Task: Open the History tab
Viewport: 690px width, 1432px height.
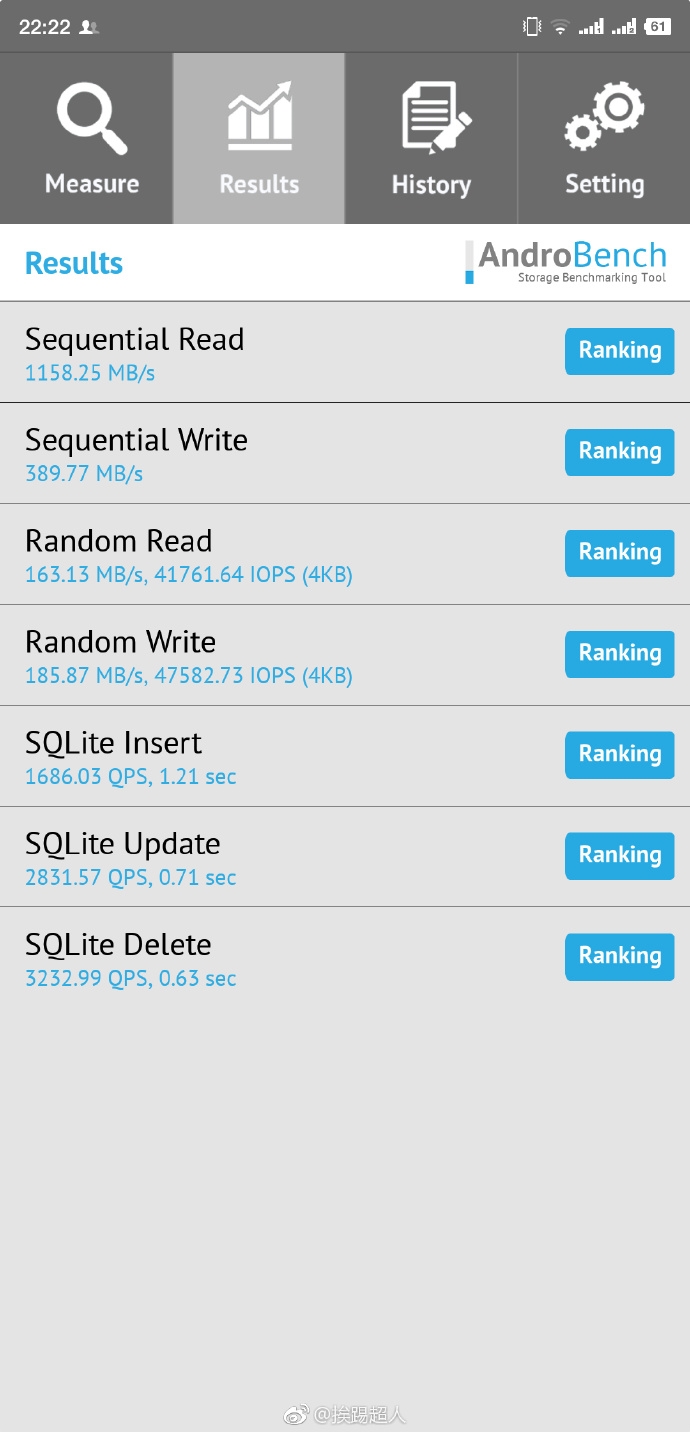Action: pos(431,139)
